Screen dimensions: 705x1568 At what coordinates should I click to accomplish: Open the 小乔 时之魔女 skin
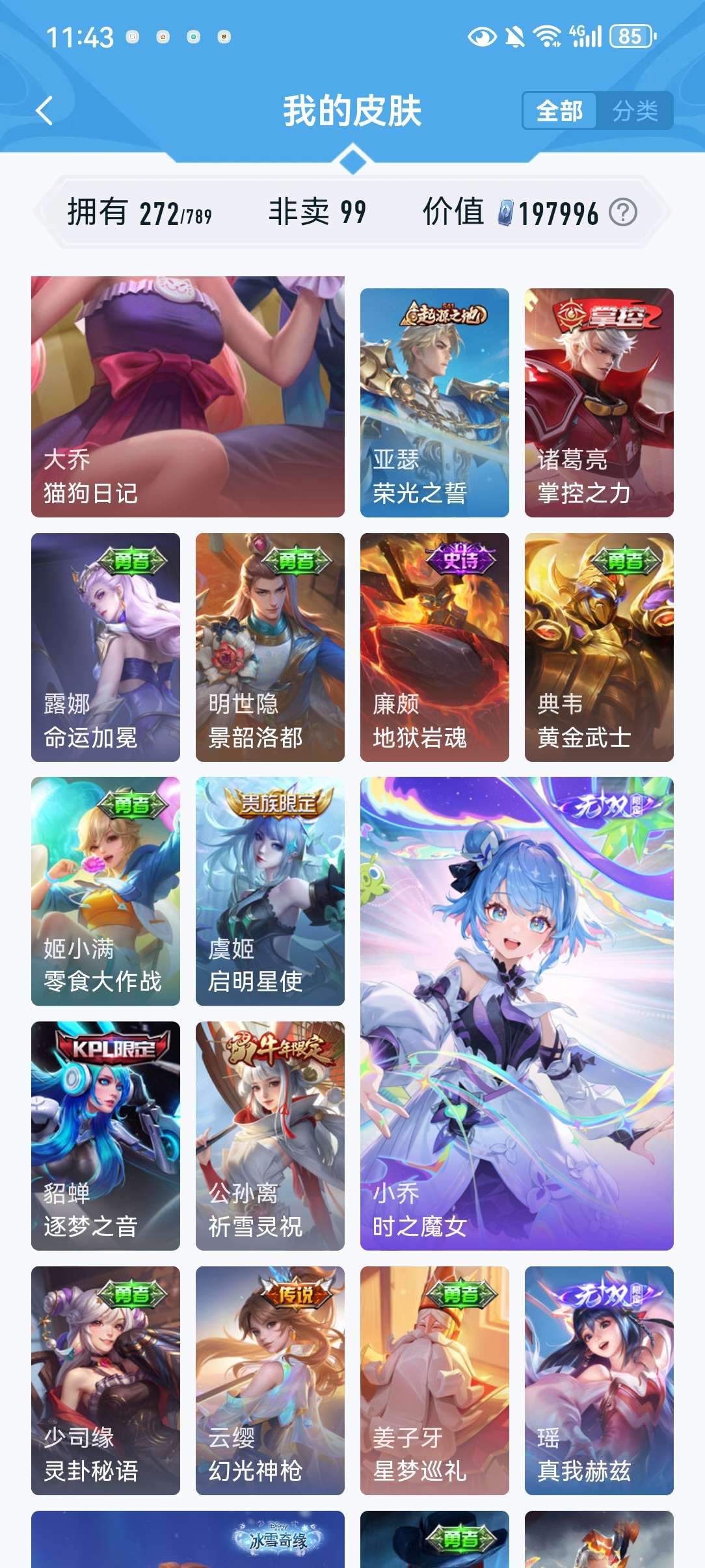tap(517, 1013)
